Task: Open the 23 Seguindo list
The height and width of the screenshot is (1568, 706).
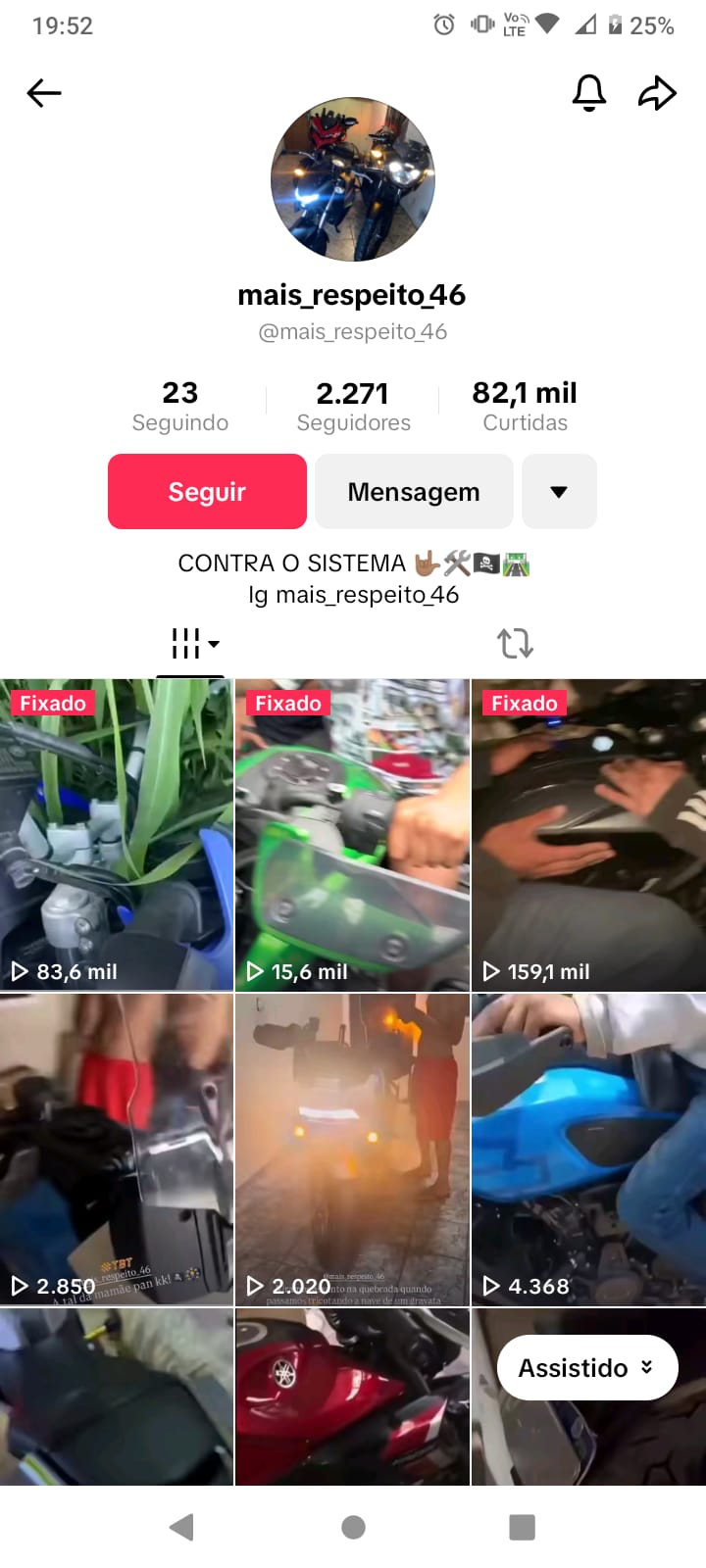Action: [180, 407]
